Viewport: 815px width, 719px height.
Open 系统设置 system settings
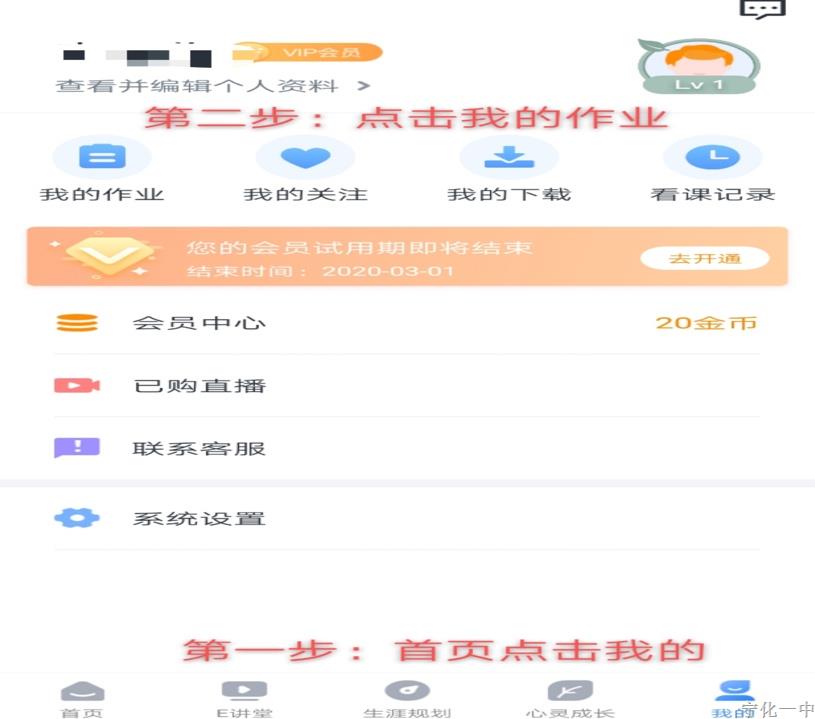click(x=406, y=518)
